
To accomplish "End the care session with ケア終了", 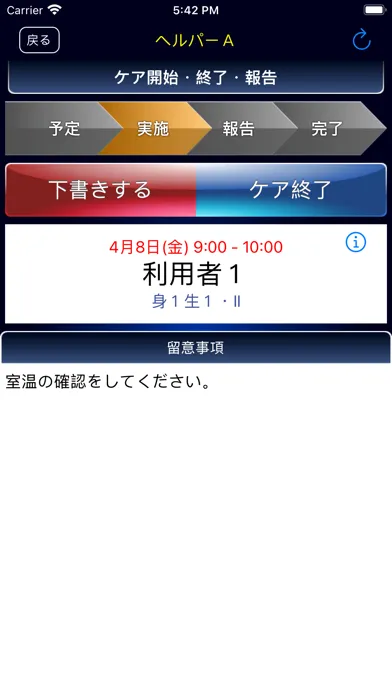I will click(x=291, y=190).
